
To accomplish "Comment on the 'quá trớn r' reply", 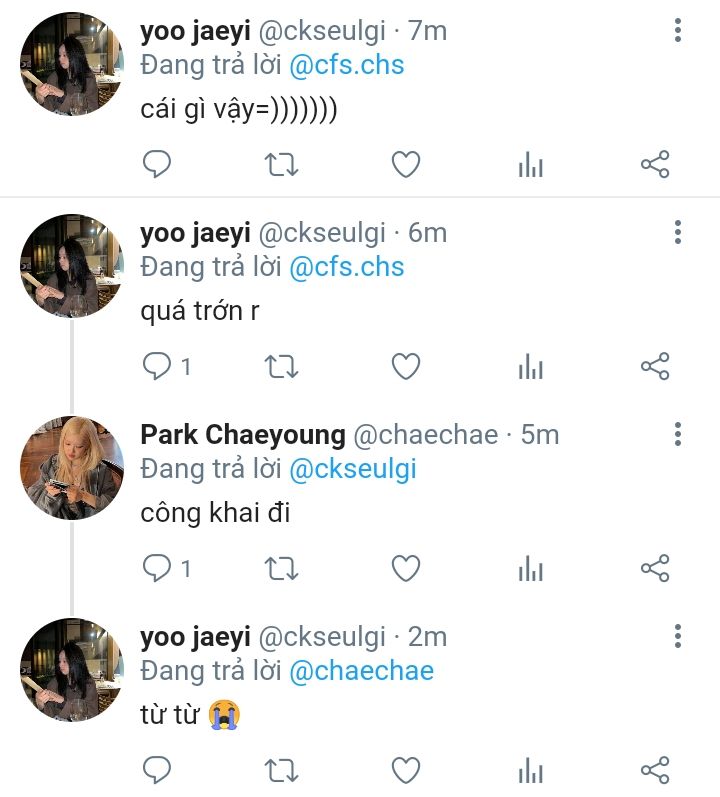I will pos(157,367).
